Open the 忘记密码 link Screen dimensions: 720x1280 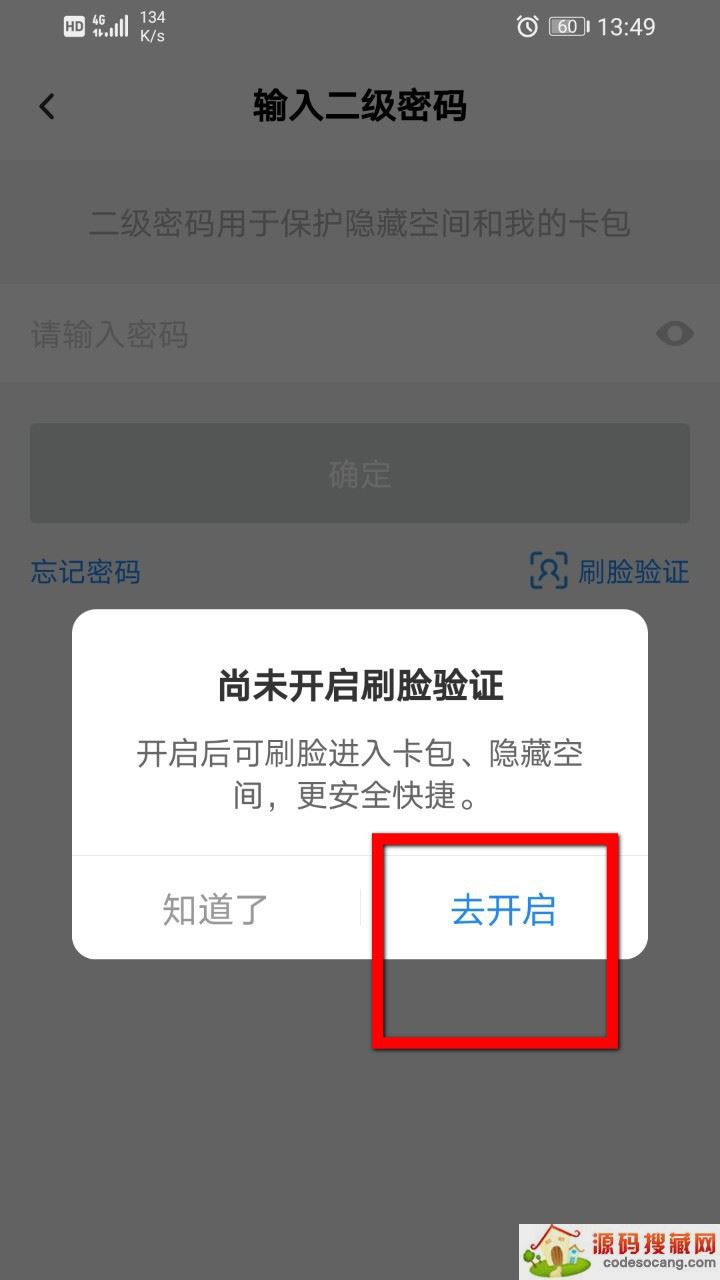click(86, 572)
